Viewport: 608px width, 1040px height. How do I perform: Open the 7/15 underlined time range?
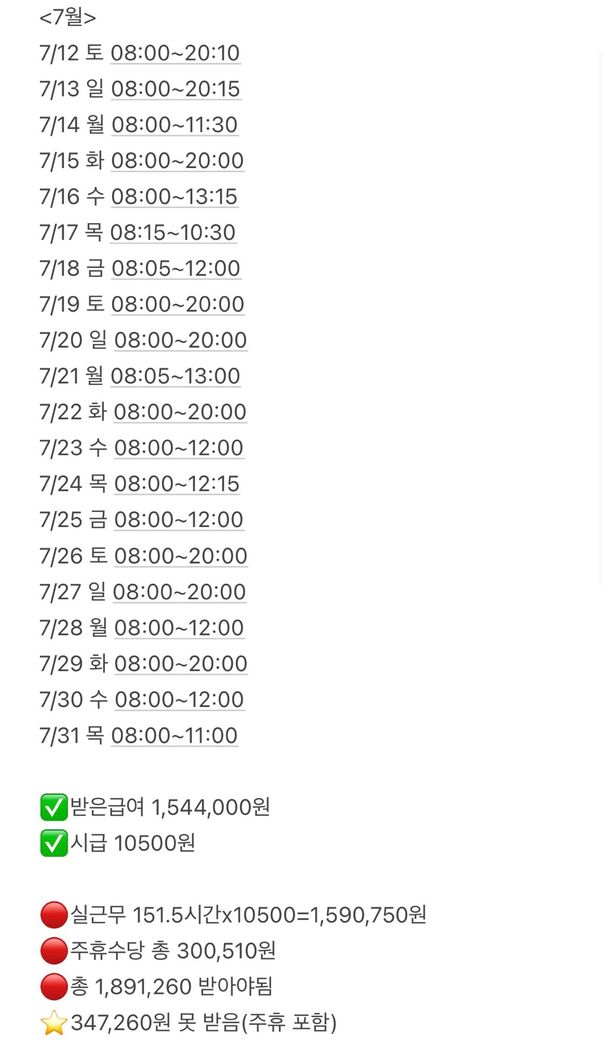177,161
